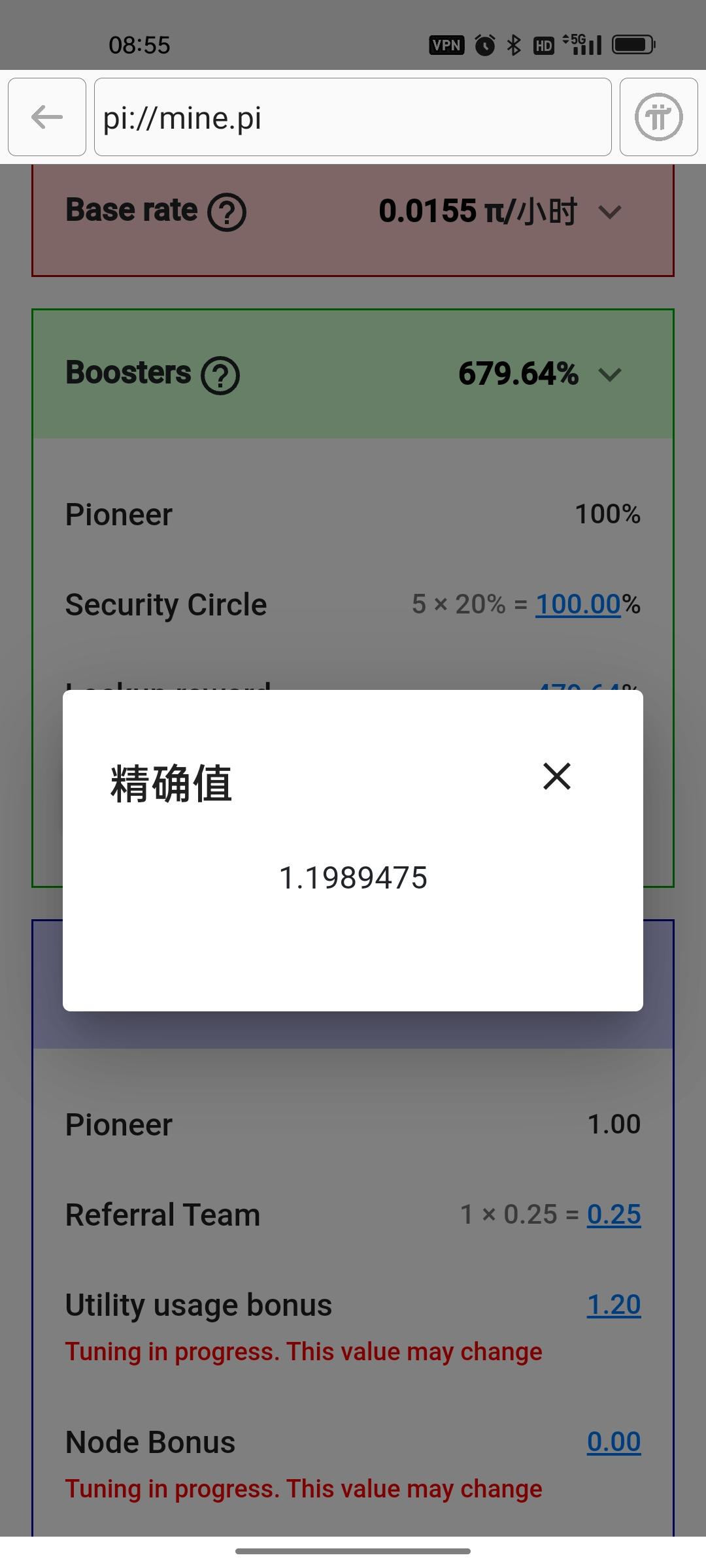Viewport: 706px width, 1568px height.
Task: Open Security Circle 100.00 link
Action: tap(578, 604)
